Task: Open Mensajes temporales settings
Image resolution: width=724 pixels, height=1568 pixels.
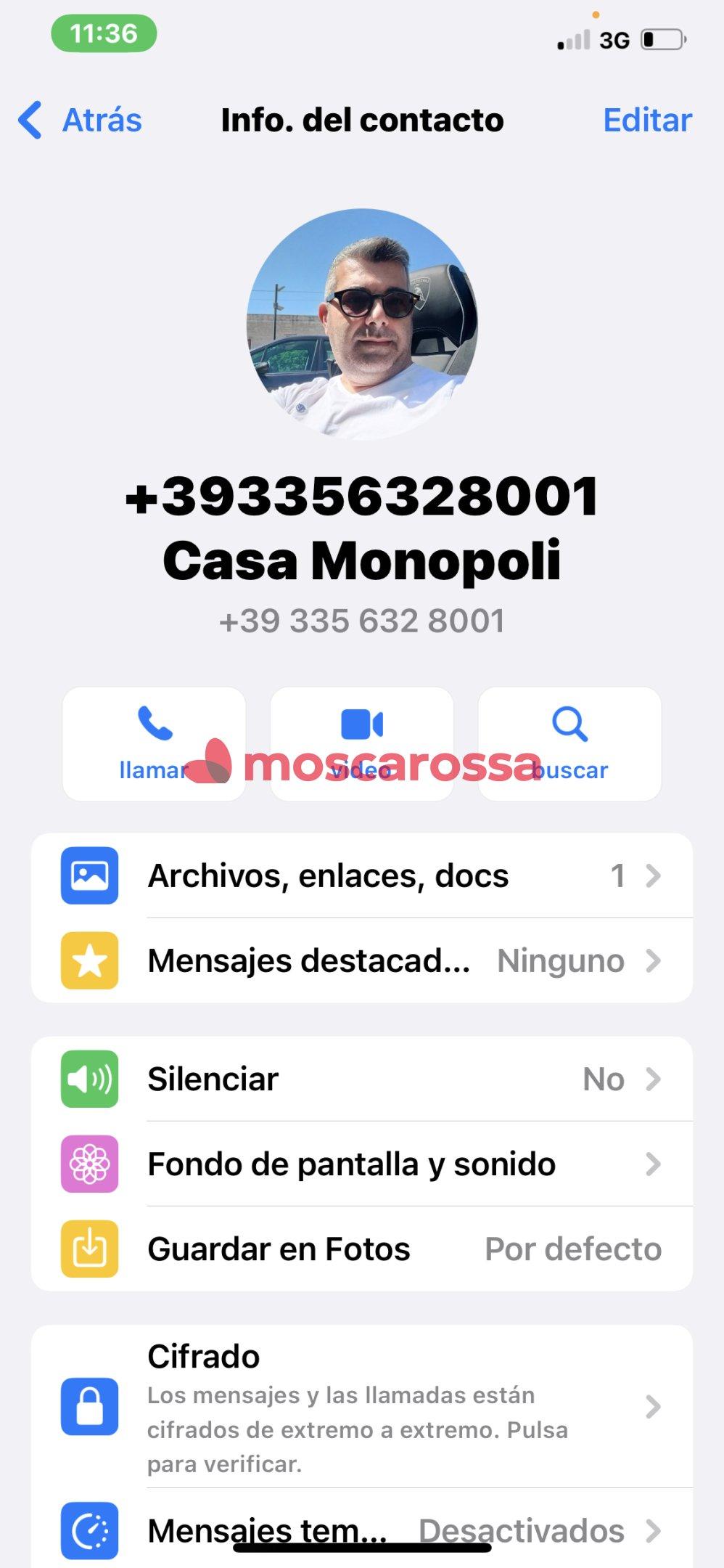Action: (361, 1529)
